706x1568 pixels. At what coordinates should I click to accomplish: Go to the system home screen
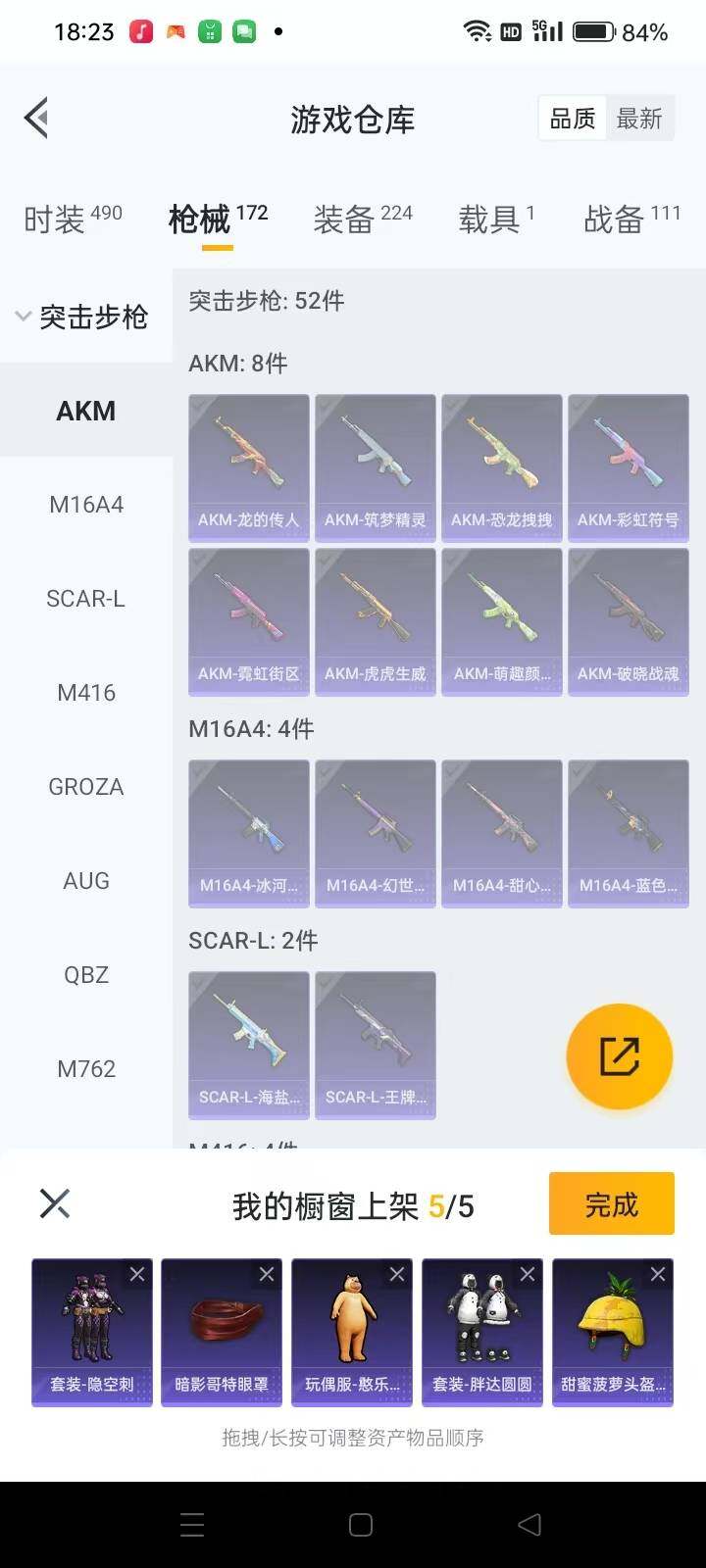click(361, 1525)
